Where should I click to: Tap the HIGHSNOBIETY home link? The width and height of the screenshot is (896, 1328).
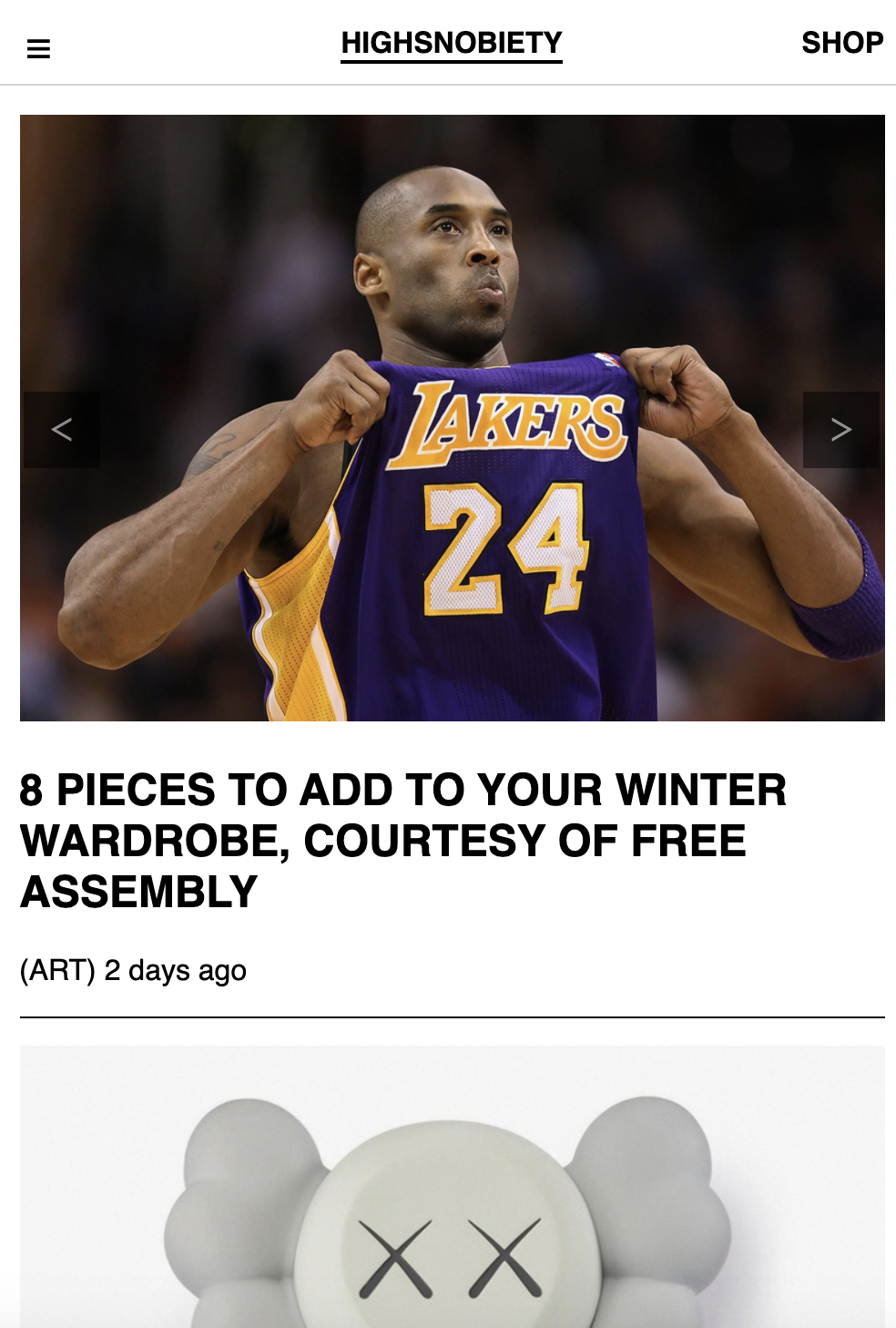point(452,44)
